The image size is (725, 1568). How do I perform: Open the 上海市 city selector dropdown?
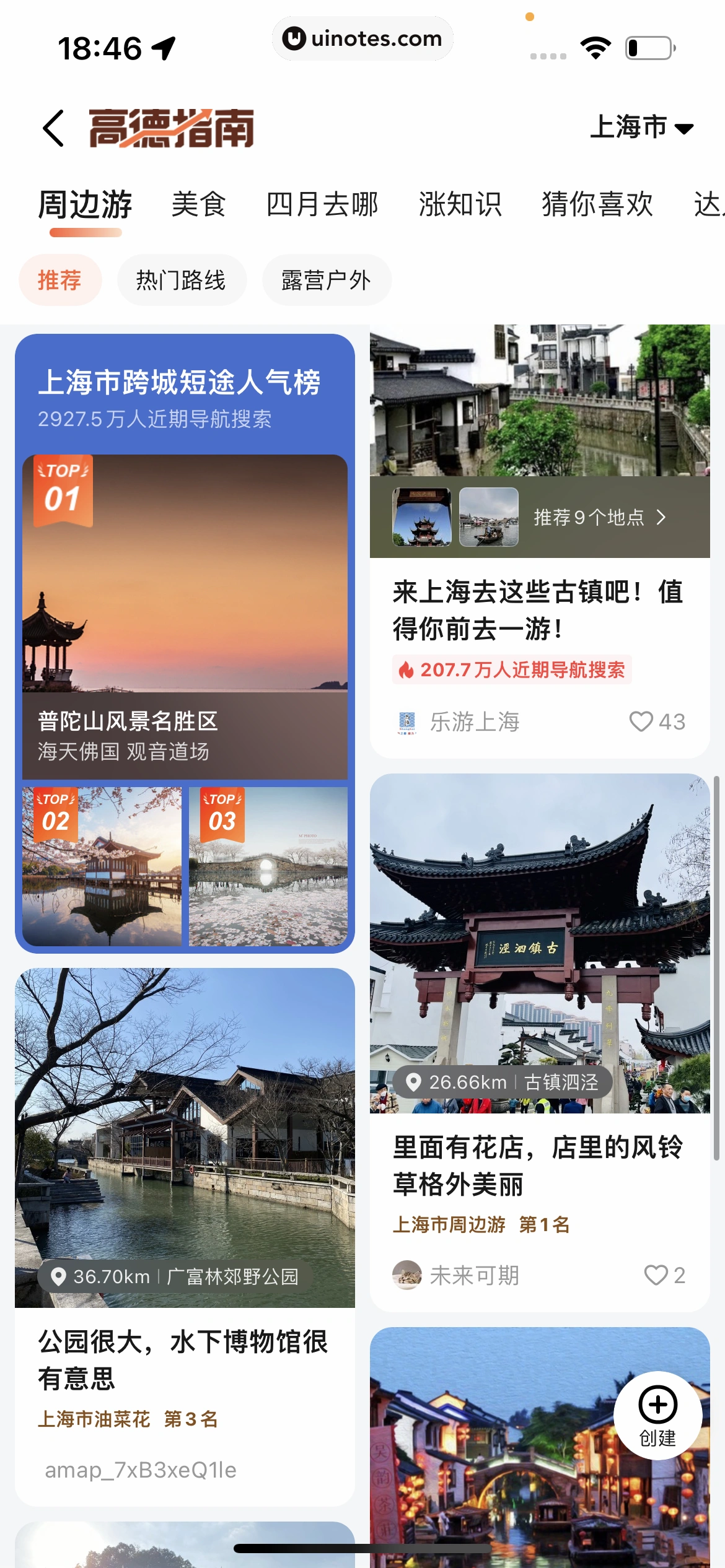point(642,128)
